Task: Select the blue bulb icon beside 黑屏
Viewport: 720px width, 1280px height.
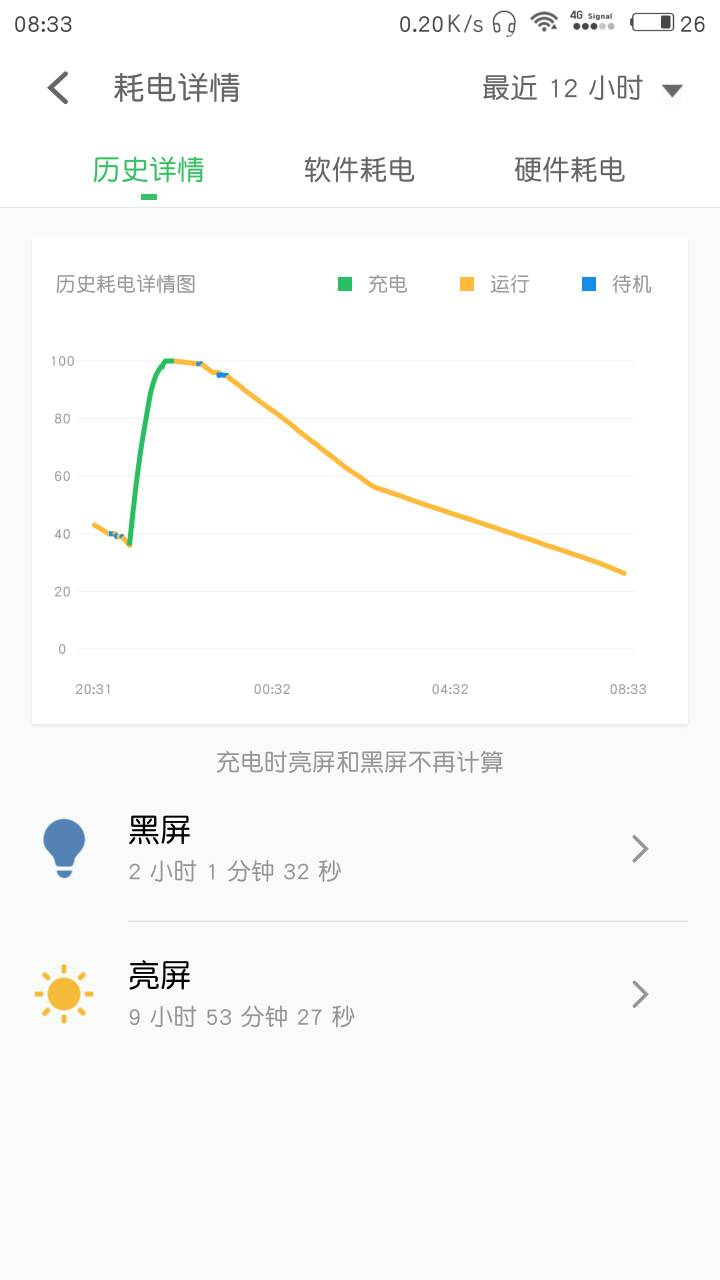Action: [x=64, y=847]
